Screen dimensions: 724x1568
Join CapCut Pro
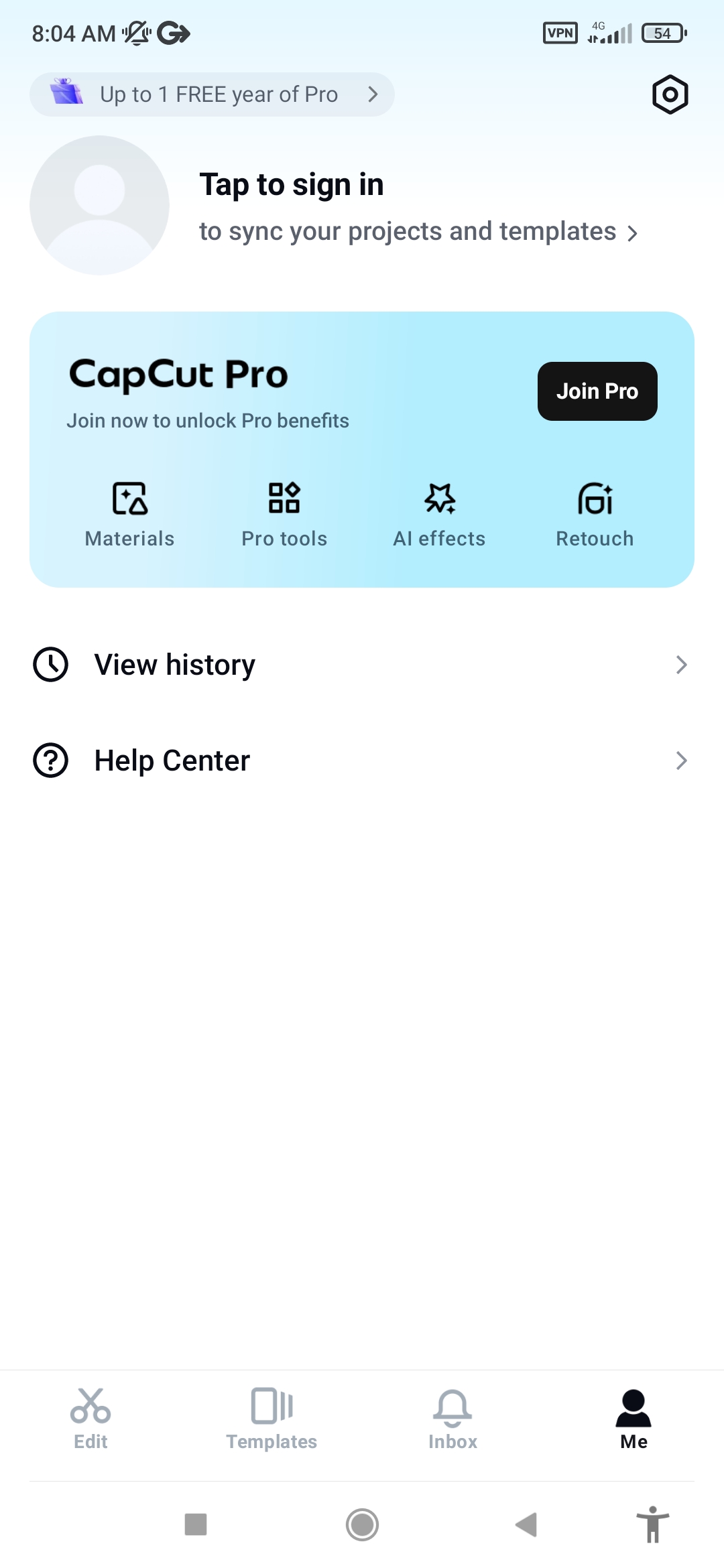[597, 391]
